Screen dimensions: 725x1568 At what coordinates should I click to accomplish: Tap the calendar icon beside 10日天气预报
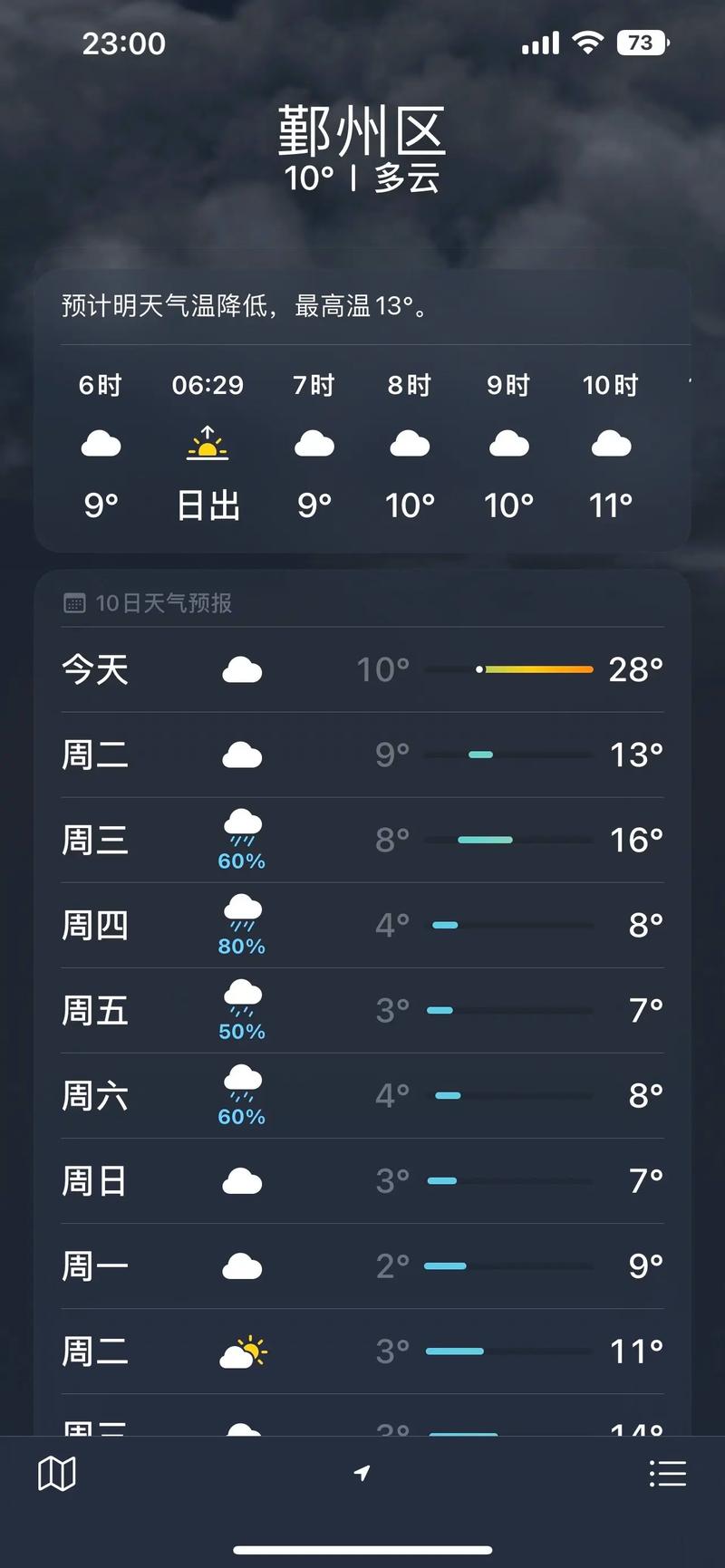click(72, 602)
